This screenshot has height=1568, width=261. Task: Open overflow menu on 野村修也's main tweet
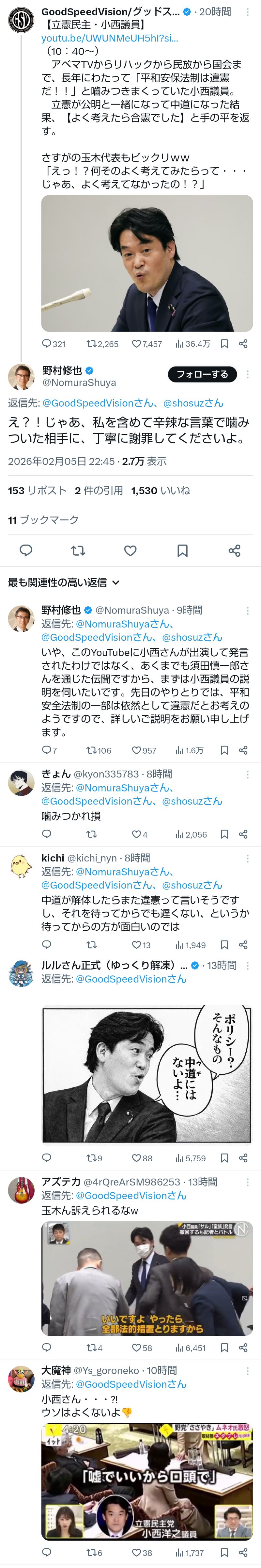[x=247, y=374]
